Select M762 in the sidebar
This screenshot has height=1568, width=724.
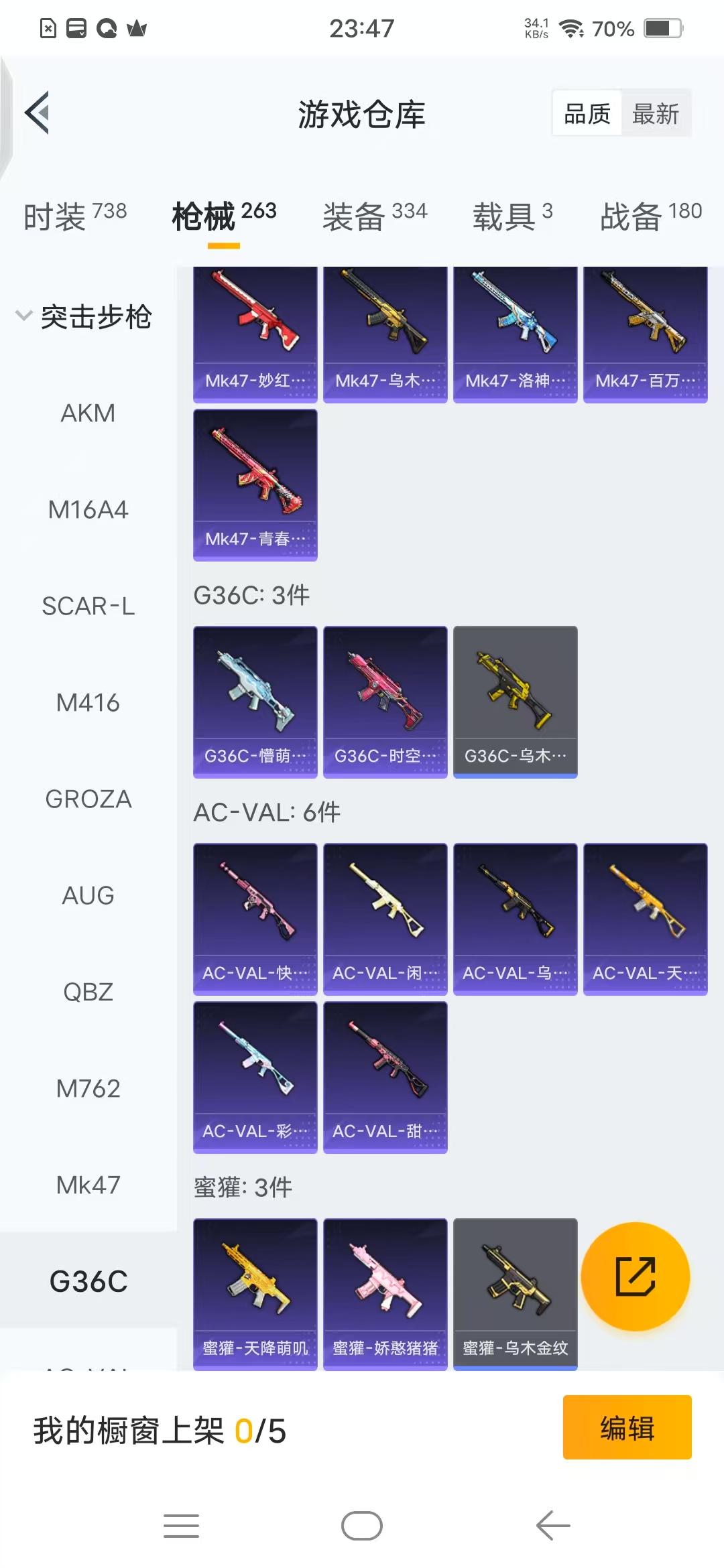(88, 1089)
